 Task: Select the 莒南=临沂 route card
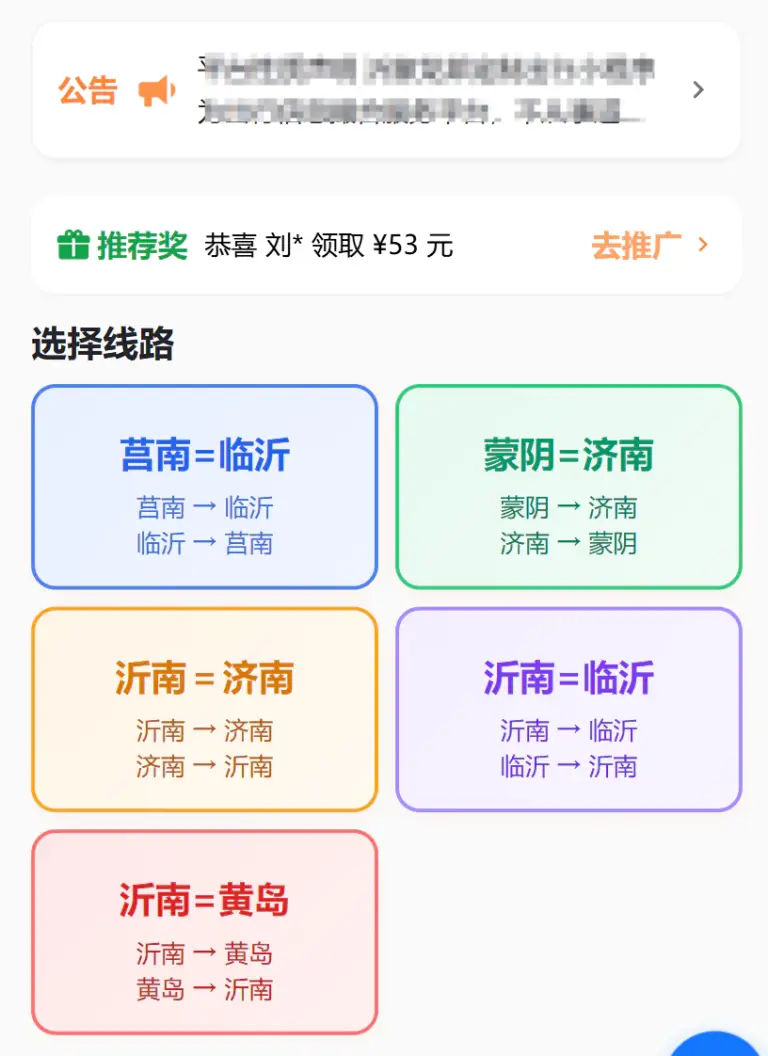(204, 487)
